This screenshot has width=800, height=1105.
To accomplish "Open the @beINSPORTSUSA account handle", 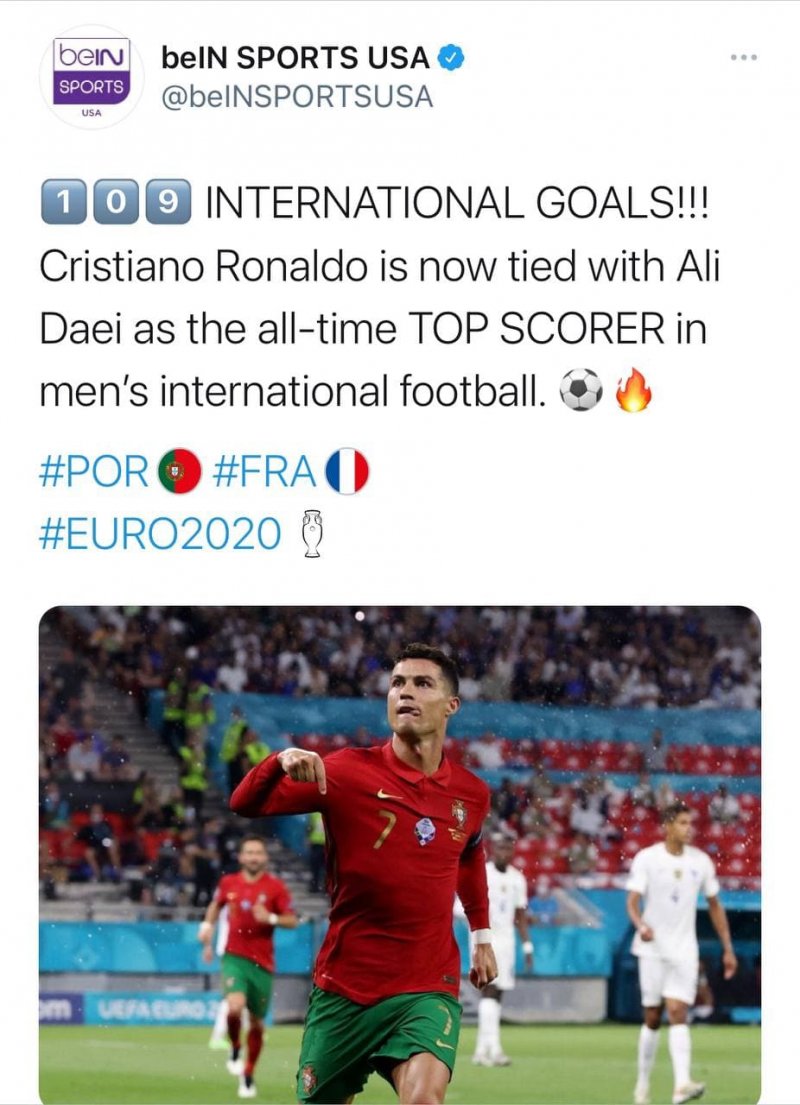I will pyautogui.click(x=297, y=96).
